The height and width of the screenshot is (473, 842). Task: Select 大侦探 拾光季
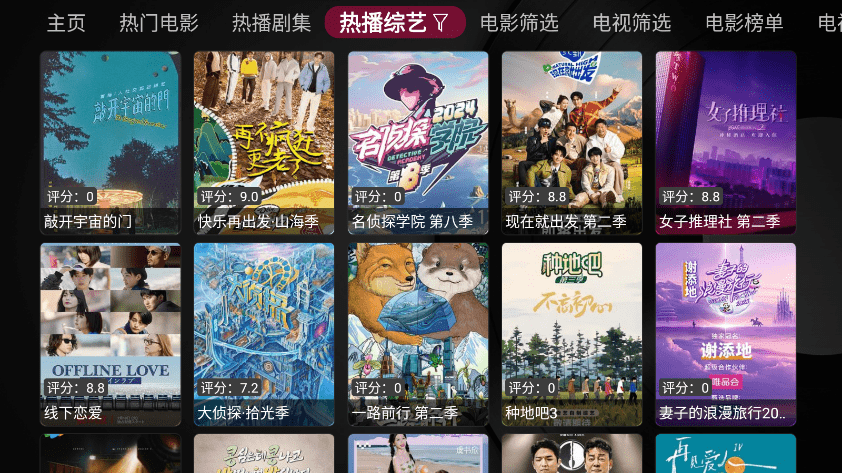264,334
